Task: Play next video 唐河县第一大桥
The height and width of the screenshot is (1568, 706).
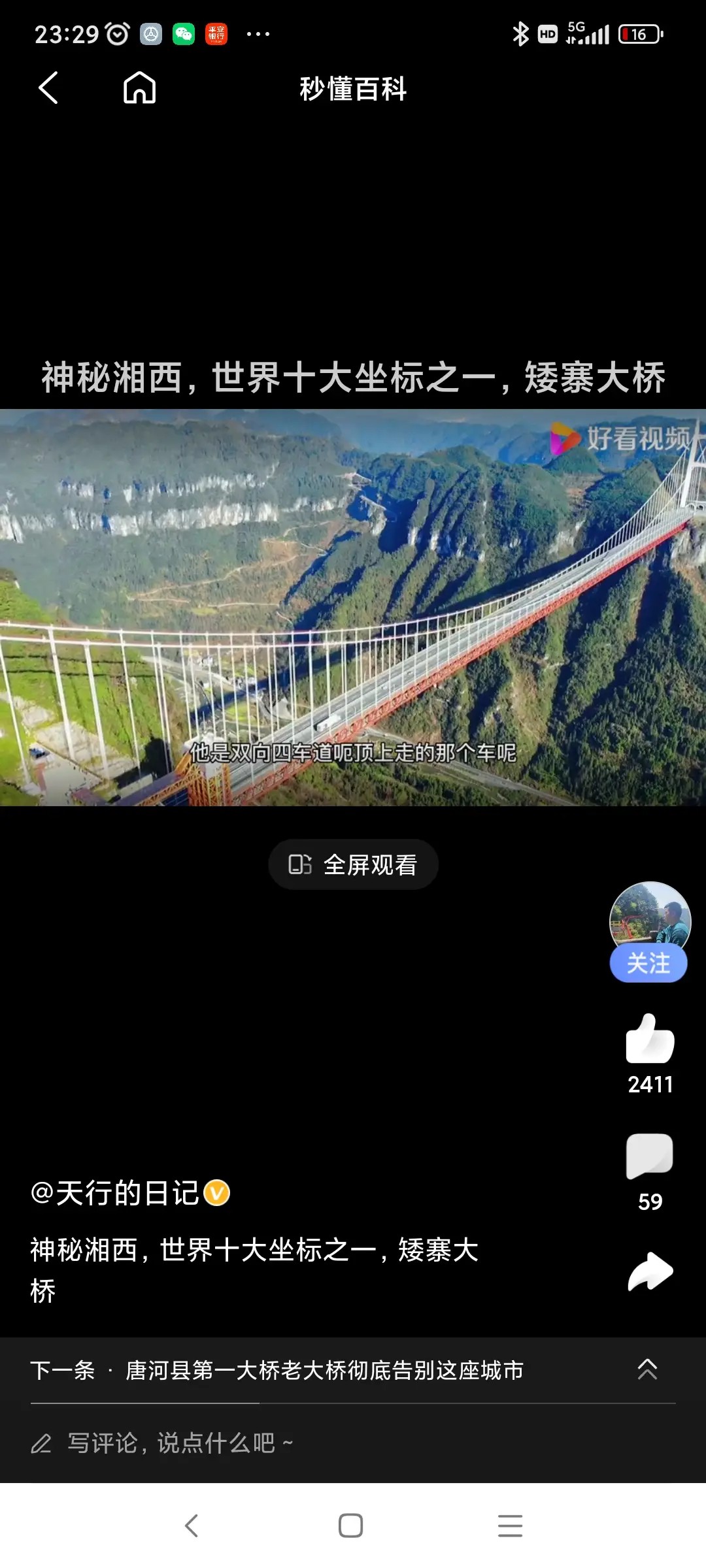Action: 324,1370
